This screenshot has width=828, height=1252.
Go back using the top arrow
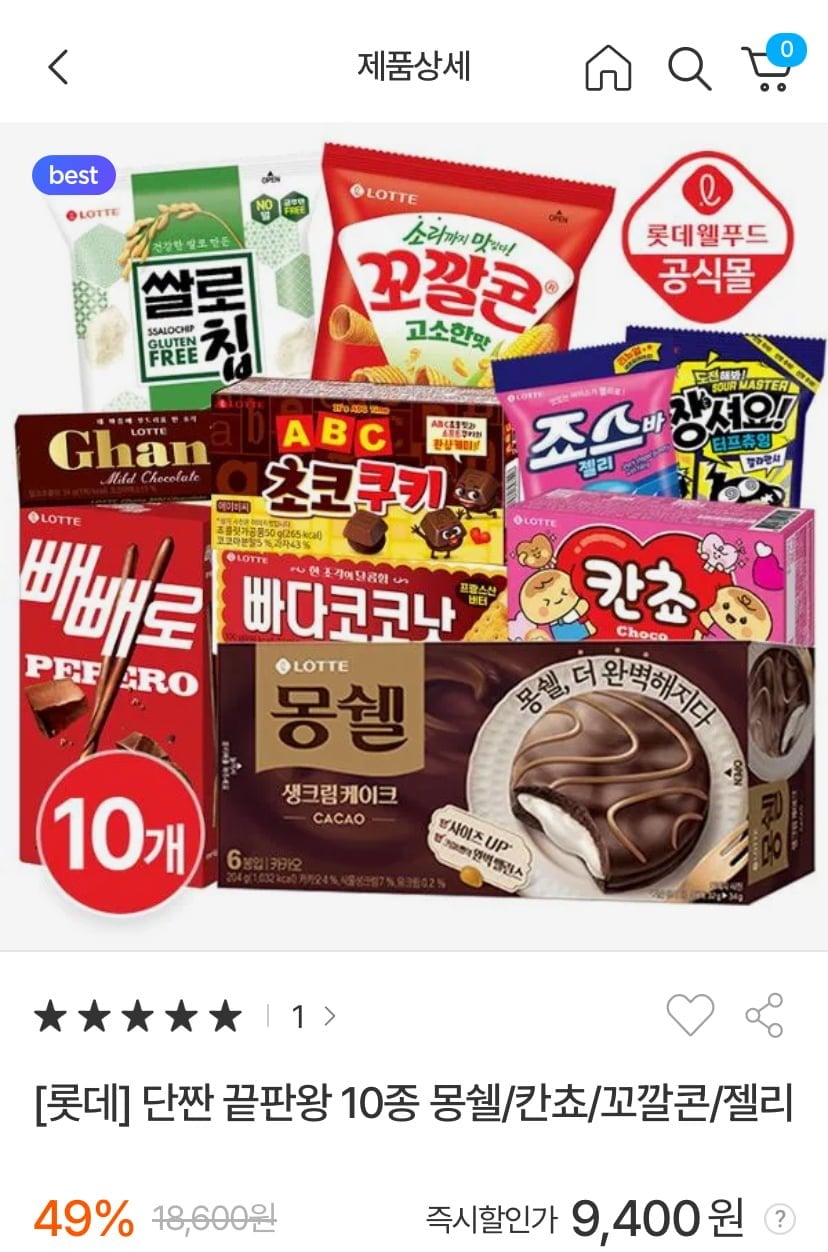[x=58, y=67]
